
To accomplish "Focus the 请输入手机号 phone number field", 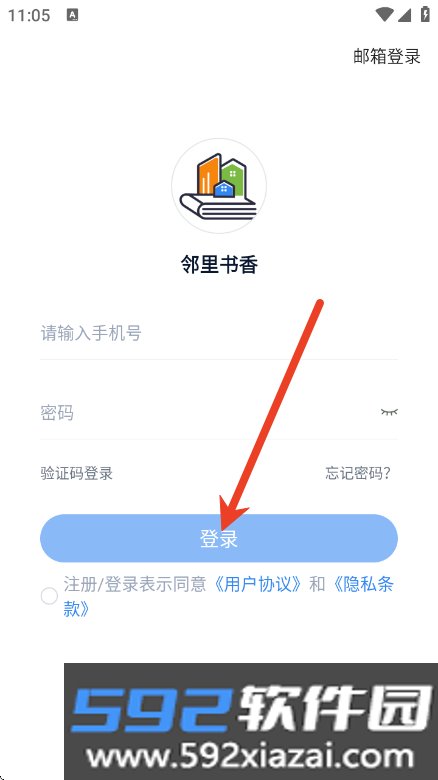I will (x=219, y=333).
